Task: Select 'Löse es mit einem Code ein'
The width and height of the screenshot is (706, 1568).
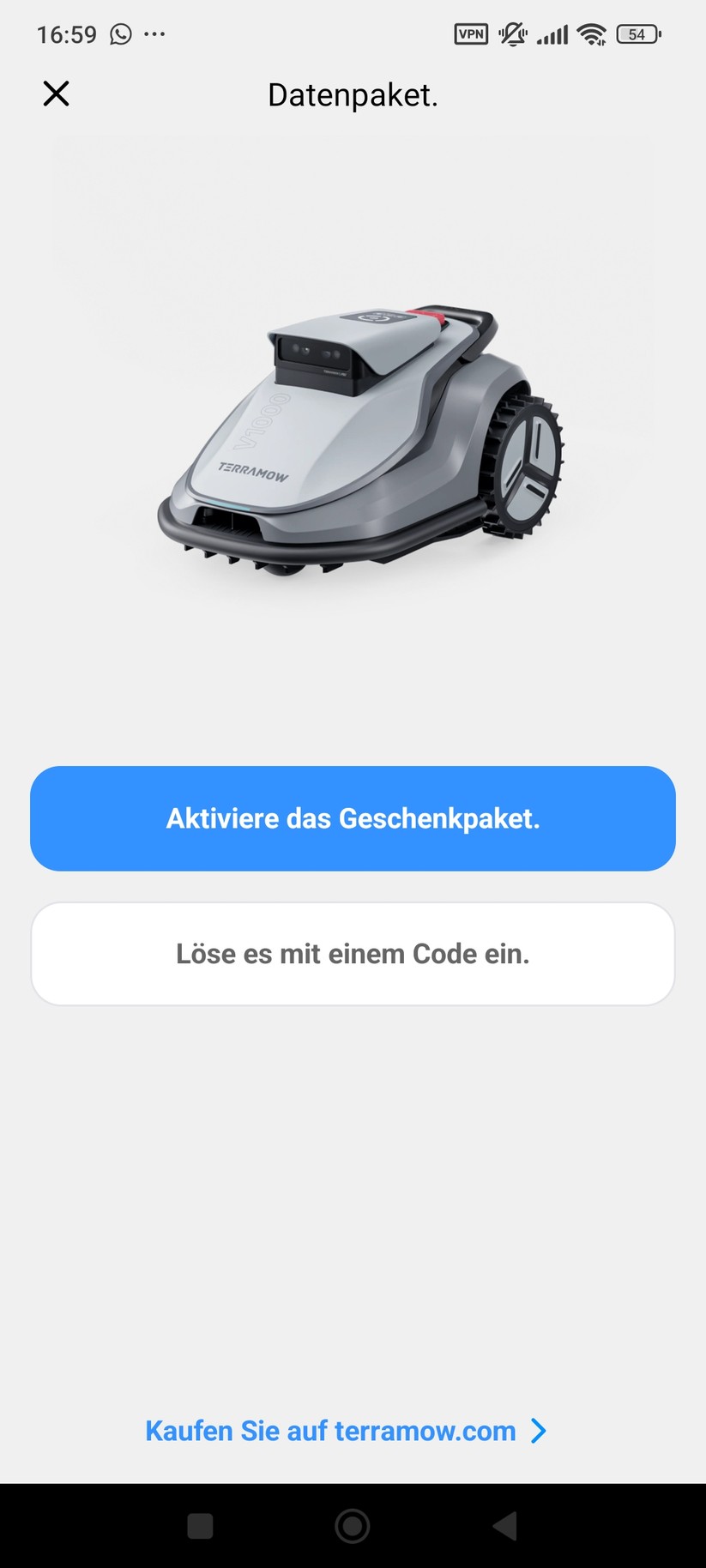Action: pyautogui.click(x=353, y=954)
